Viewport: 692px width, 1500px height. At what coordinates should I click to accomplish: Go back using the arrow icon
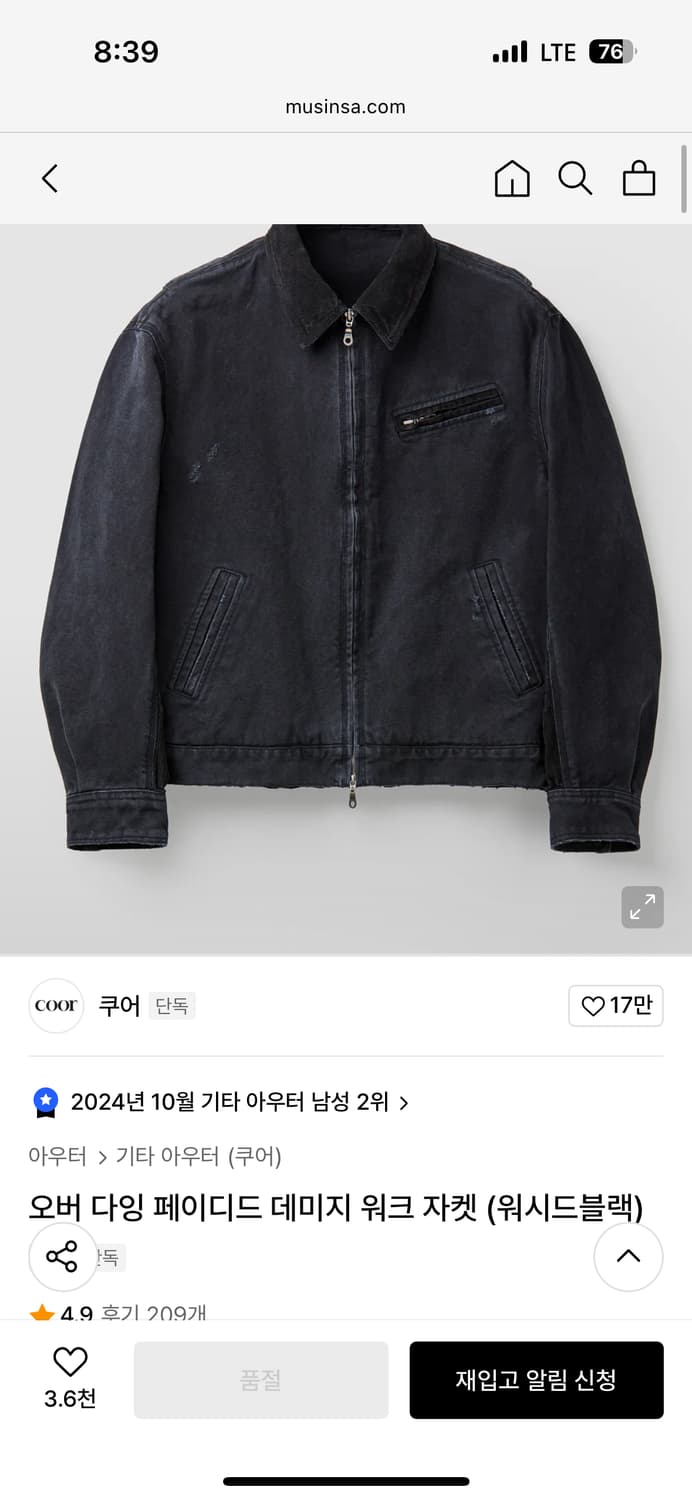pos(50,179)
